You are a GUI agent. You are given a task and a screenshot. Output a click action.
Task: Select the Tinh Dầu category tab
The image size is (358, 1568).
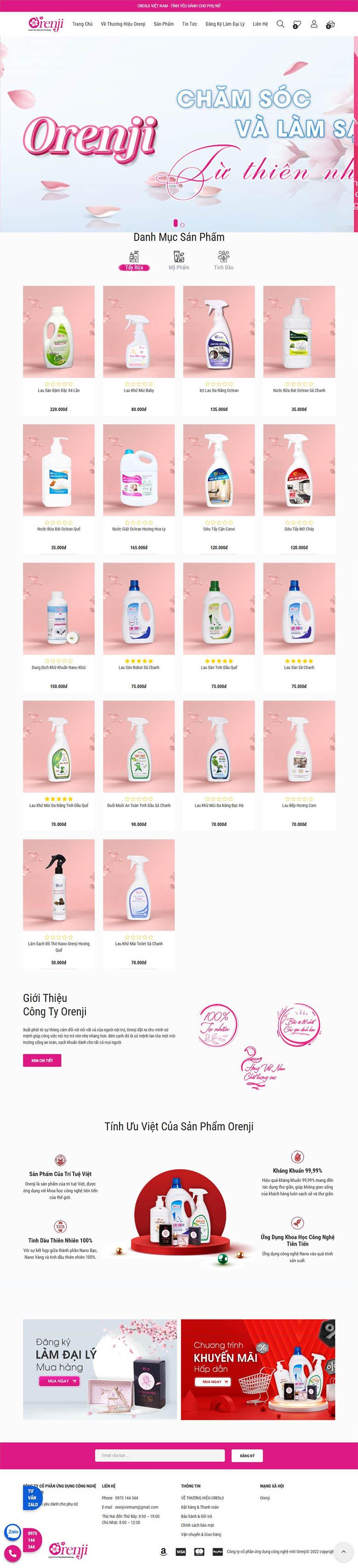pos(223,260)
